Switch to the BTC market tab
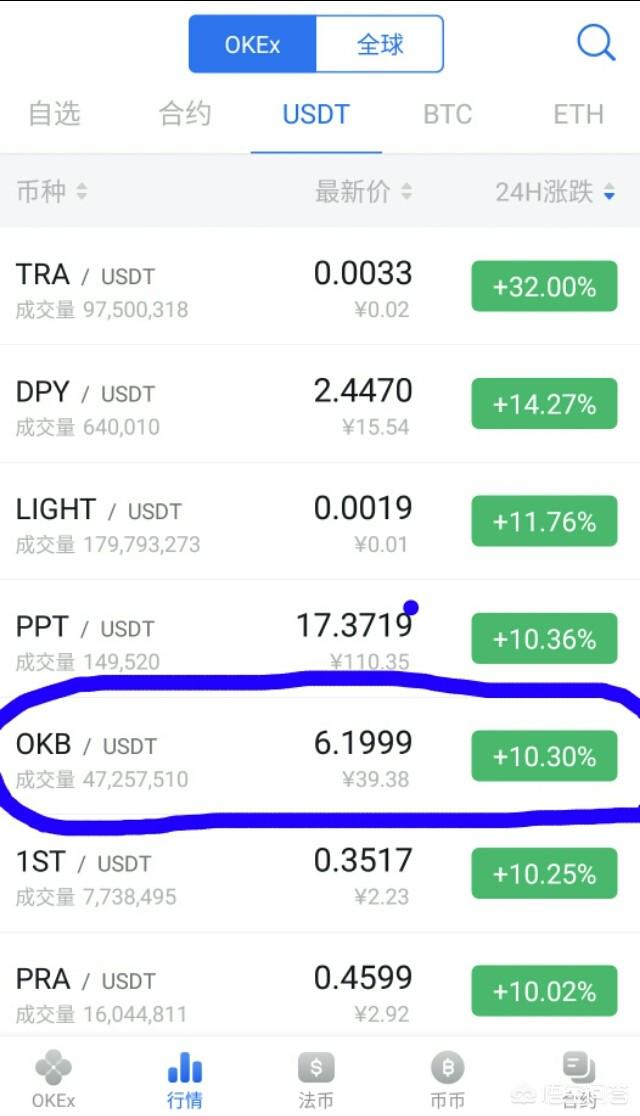The image size is (640, 1116). (x=447, y=114)
